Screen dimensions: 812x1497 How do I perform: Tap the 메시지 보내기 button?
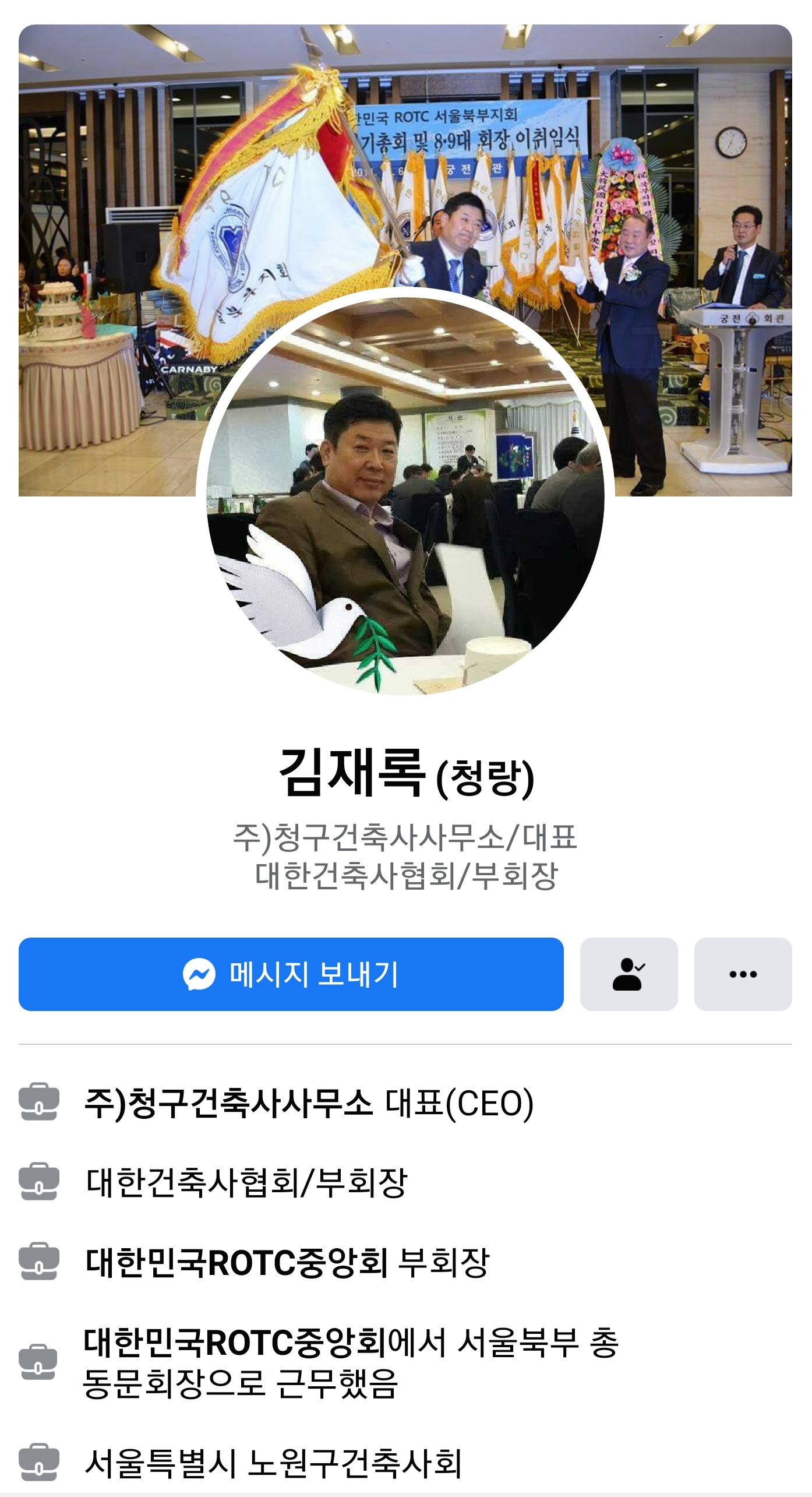click(x=291, y=974)
